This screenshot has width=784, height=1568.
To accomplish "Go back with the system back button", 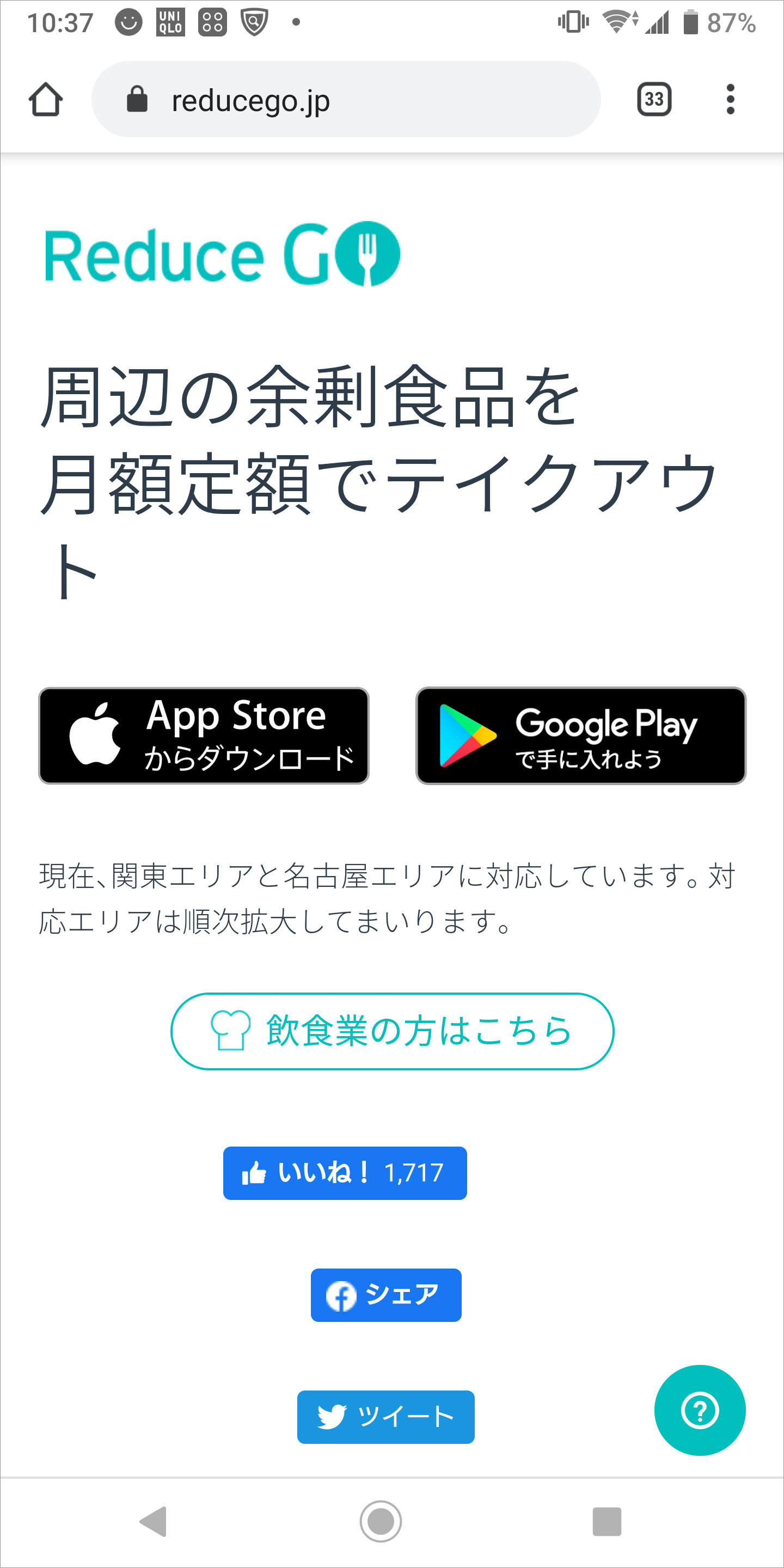I will click(154, 1521).
